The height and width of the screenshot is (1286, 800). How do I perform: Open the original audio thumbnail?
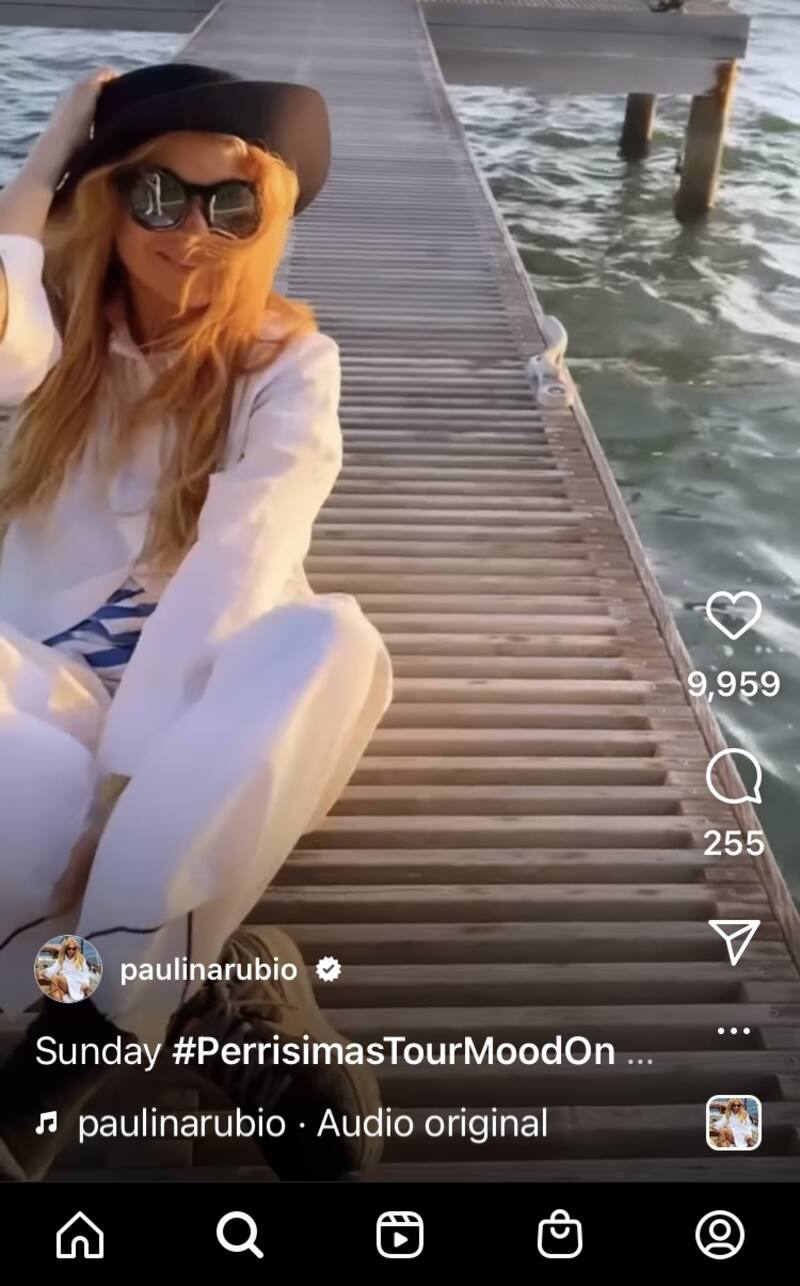[733, 1122]
